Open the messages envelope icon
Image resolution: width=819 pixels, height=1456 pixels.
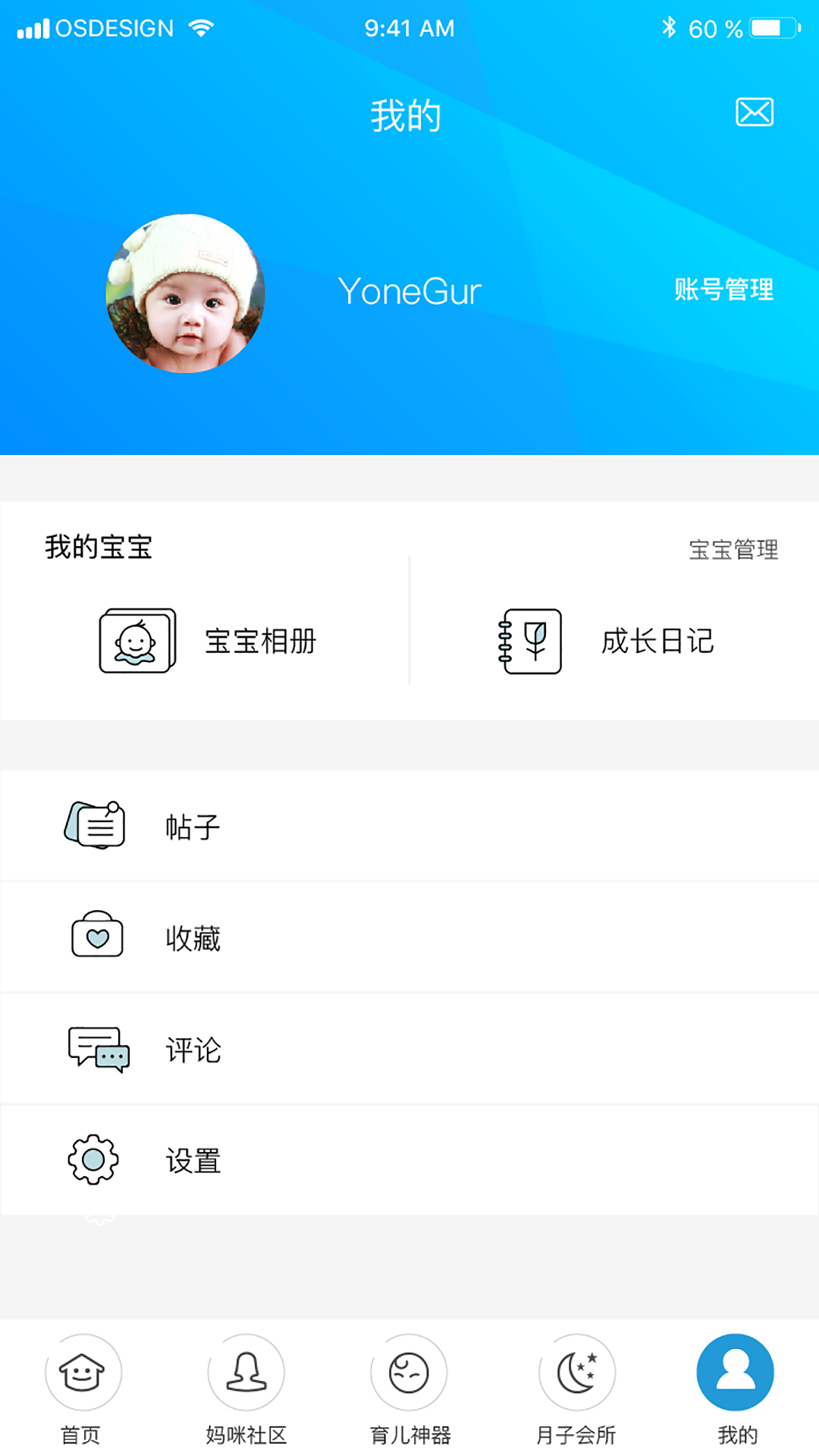pyautogui.click(x=755, y=112)
